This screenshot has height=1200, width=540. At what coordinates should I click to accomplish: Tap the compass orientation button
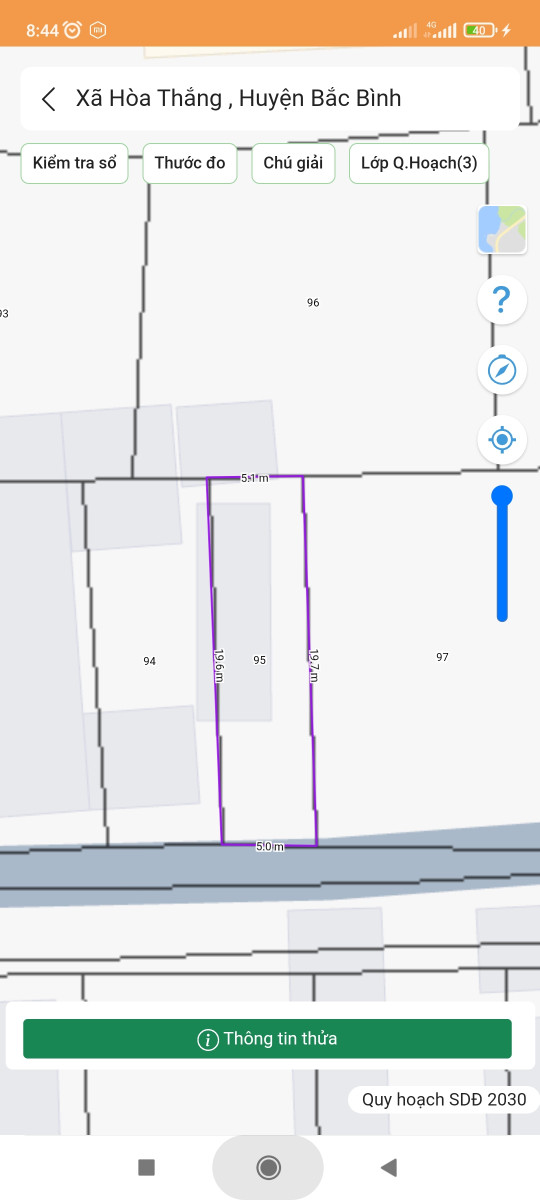coord(502,370)
